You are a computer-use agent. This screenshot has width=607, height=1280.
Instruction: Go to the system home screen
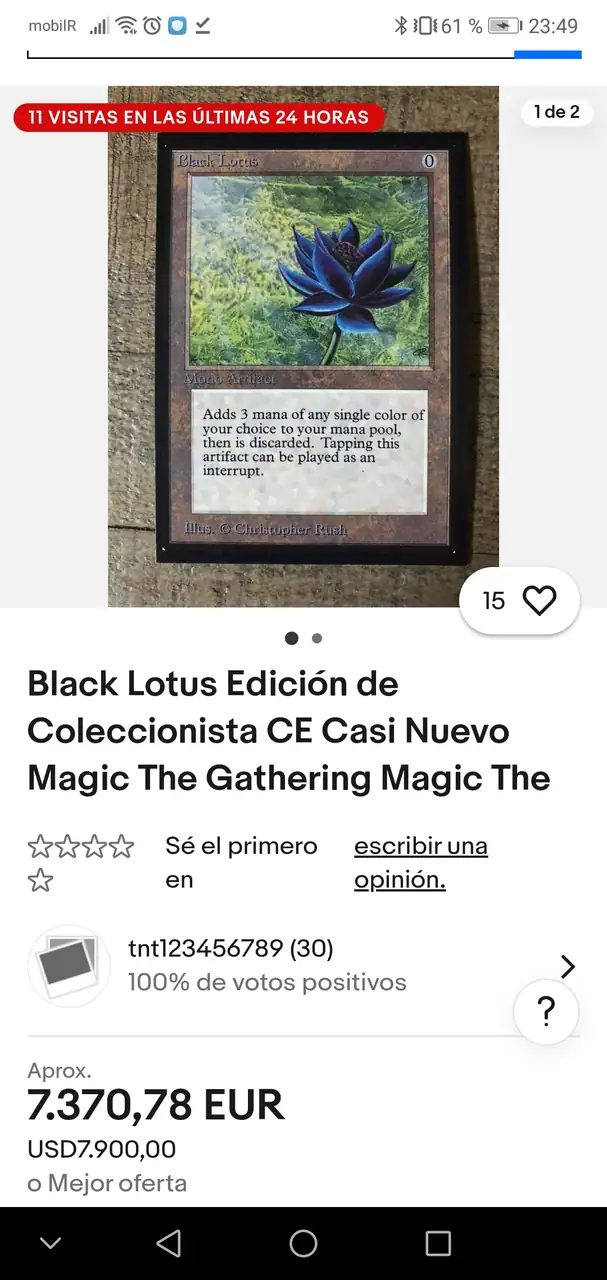(x=303, y=1243)
